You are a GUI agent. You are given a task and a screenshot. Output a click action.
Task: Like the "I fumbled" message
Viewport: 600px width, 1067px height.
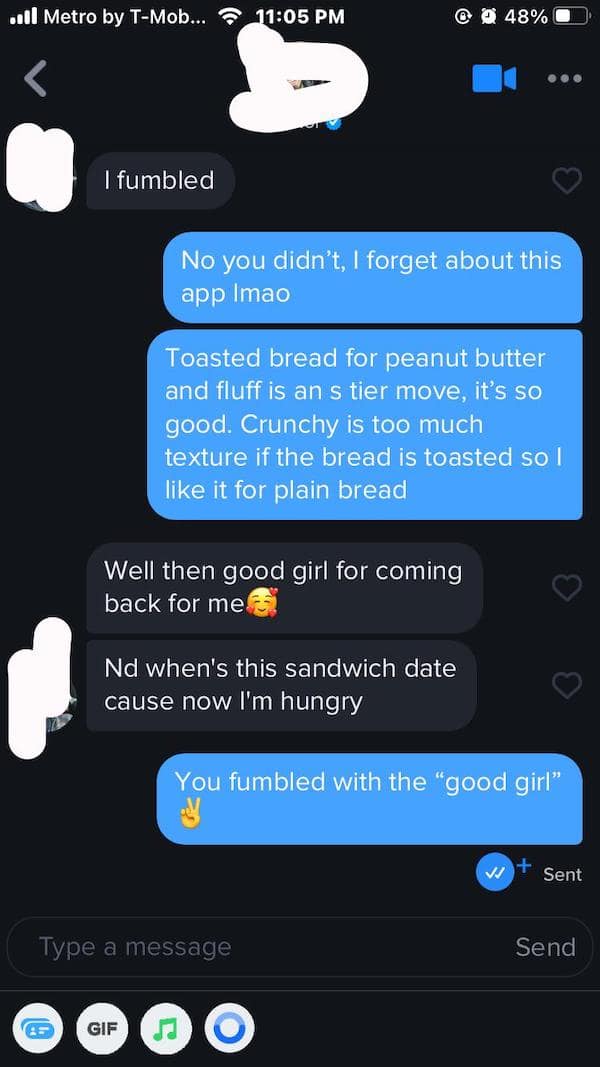click(567, 181)
